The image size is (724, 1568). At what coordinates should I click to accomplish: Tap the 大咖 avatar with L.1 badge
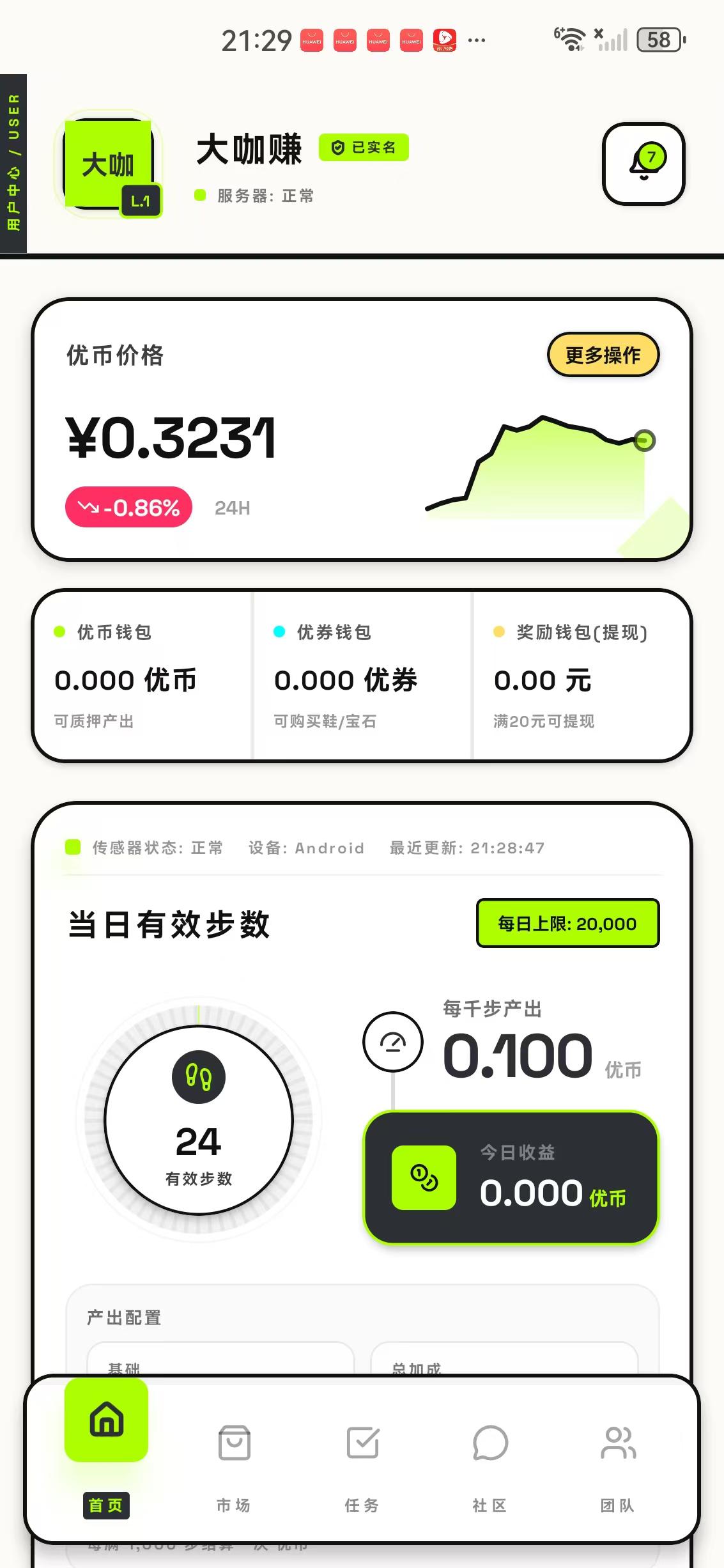(107, 164)
